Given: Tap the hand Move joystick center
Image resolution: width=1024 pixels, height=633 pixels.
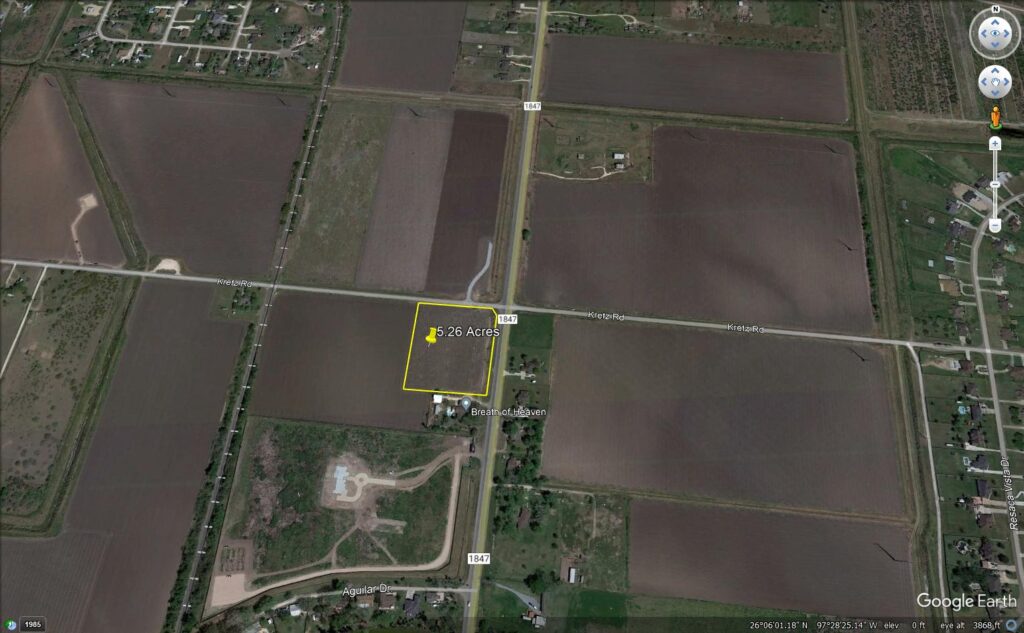Looking at the screenshot, I should click(995, 82).
